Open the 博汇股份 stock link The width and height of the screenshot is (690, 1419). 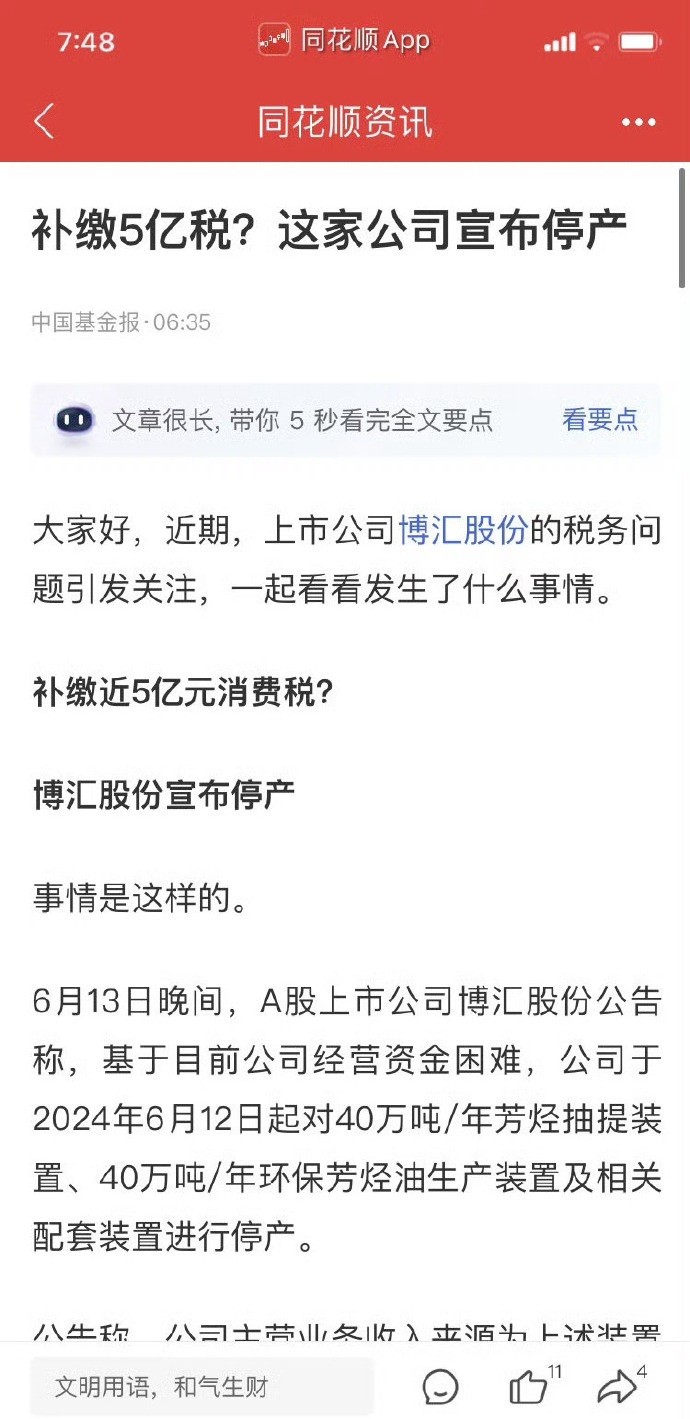coord(463,530)
